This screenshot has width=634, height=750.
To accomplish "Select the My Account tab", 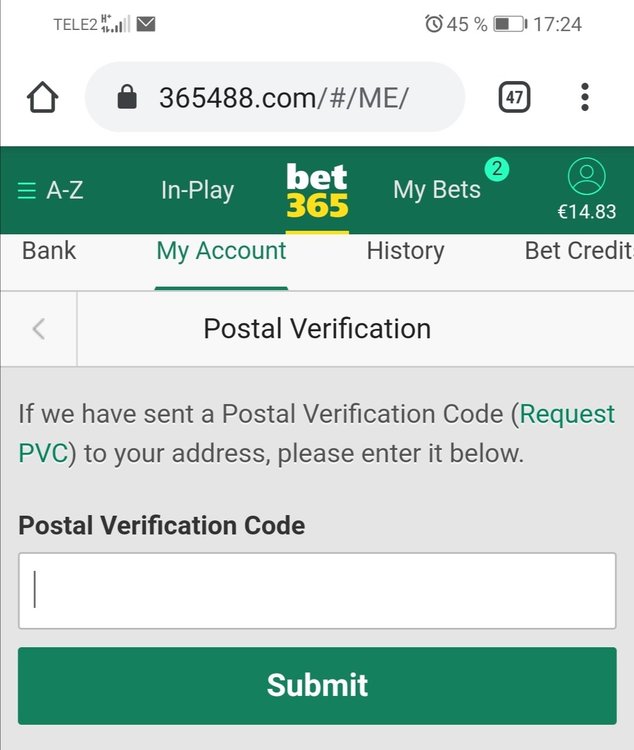I will tap(221, 251).
